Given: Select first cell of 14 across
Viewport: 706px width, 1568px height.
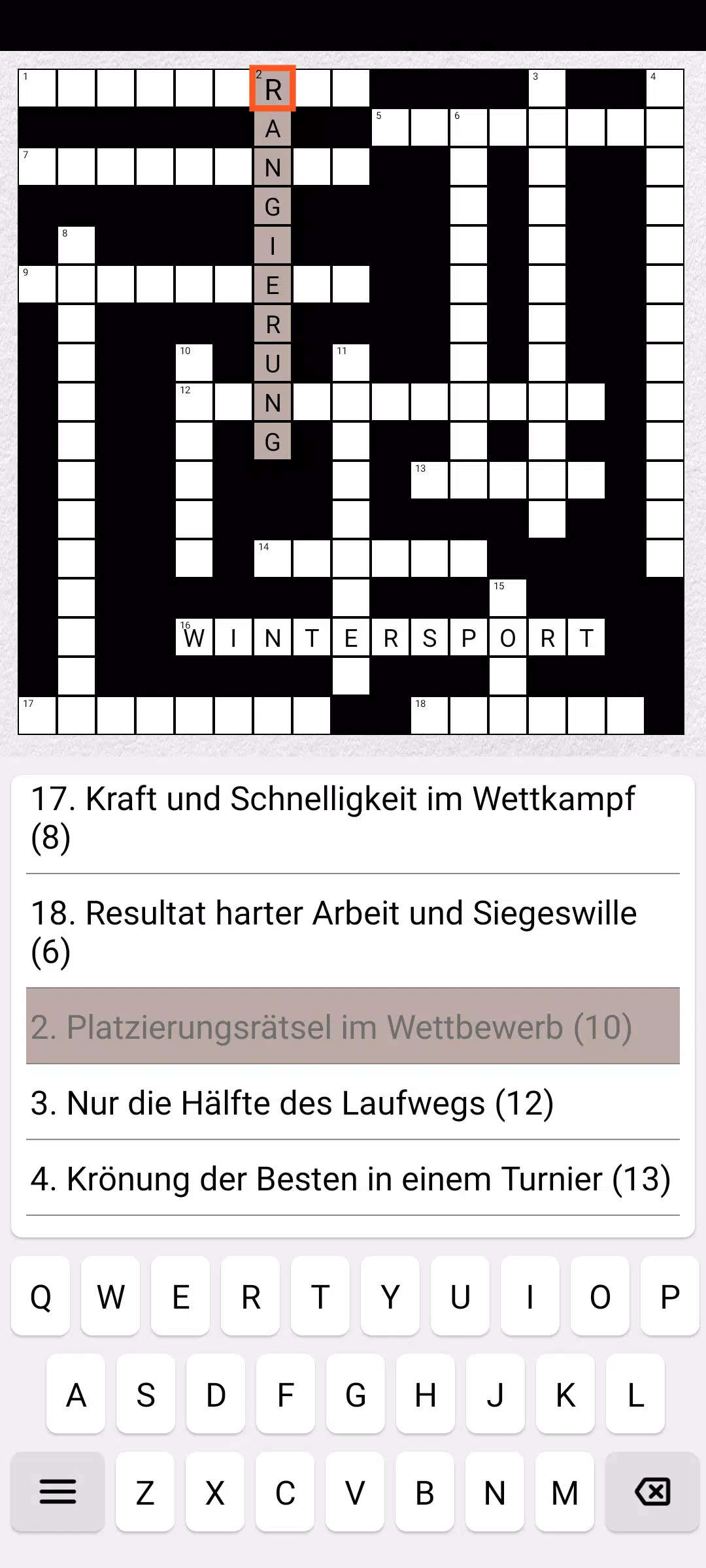Looking at the screenshot, I should tap(273, 559).
